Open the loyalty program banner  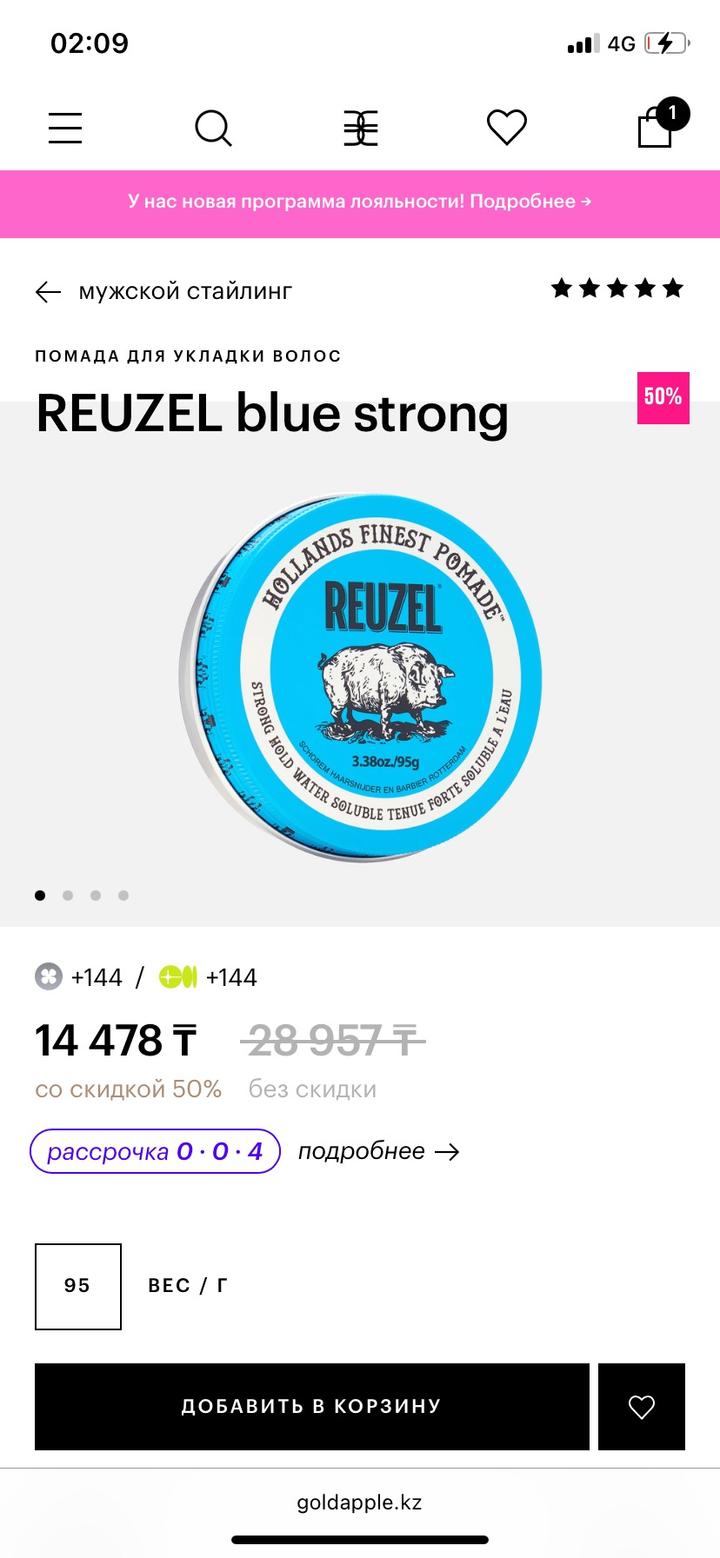(x=360, y=202)
